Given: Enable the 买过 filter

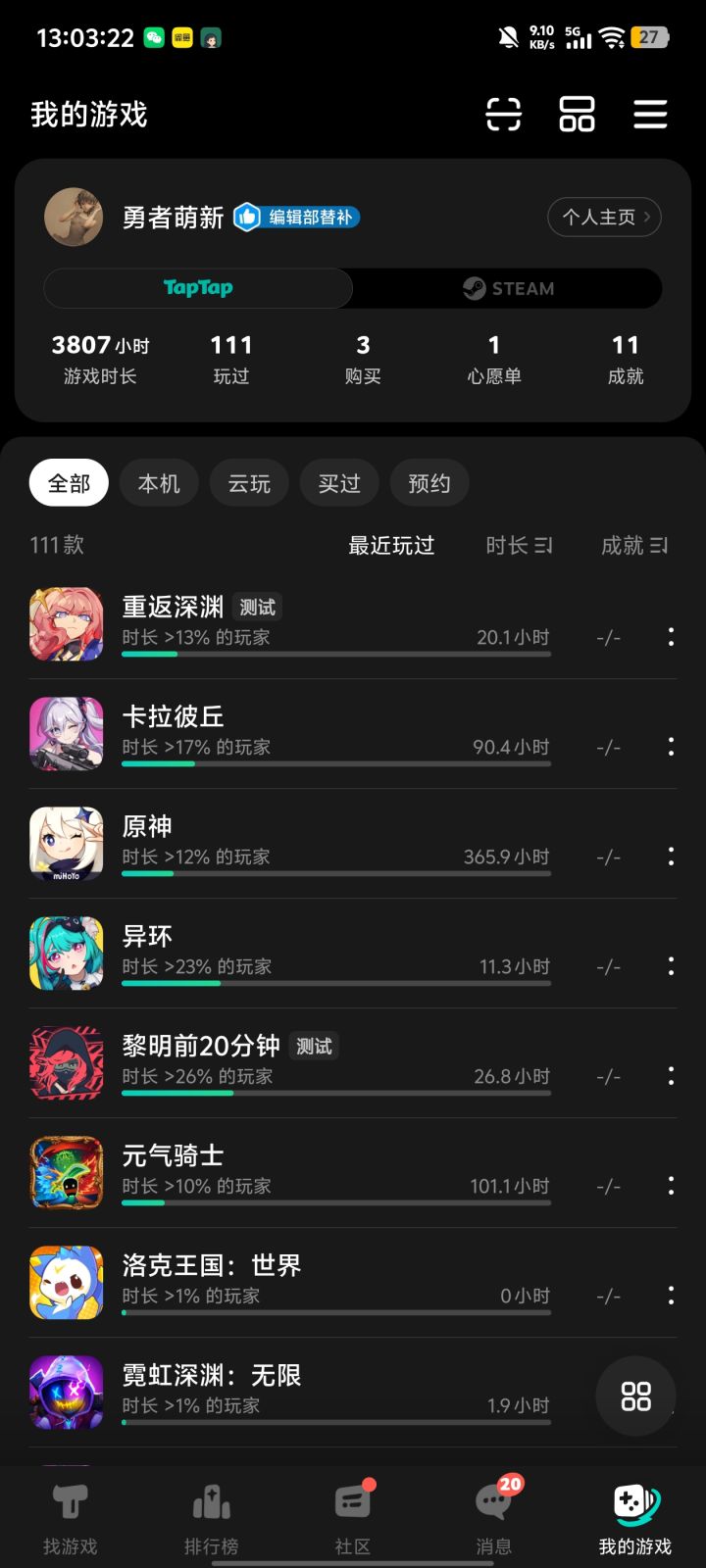Looking at the screenshot, I should pyautogui.click(x=338, y=482).
